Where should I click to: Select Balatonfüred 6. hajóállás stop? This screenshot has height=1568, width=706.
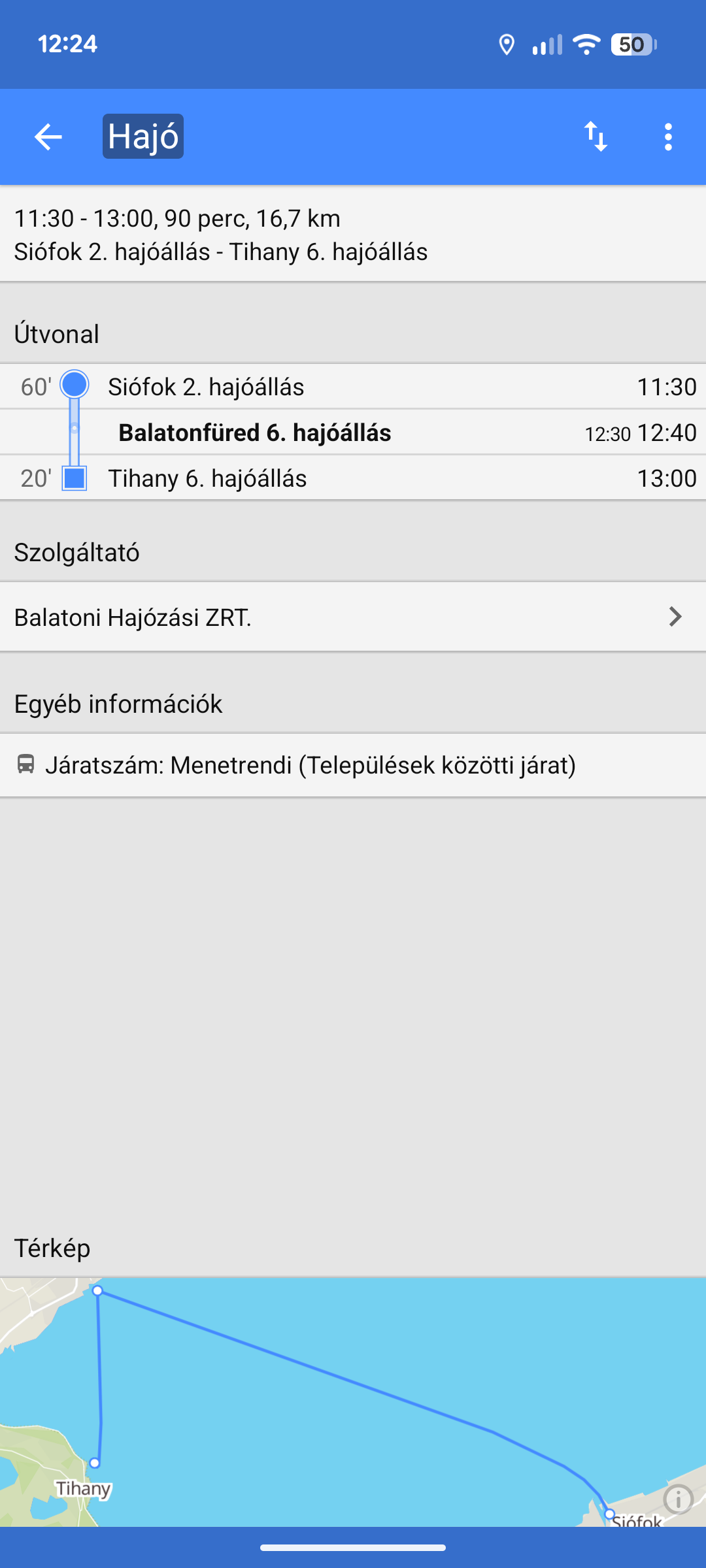[353, 433]
